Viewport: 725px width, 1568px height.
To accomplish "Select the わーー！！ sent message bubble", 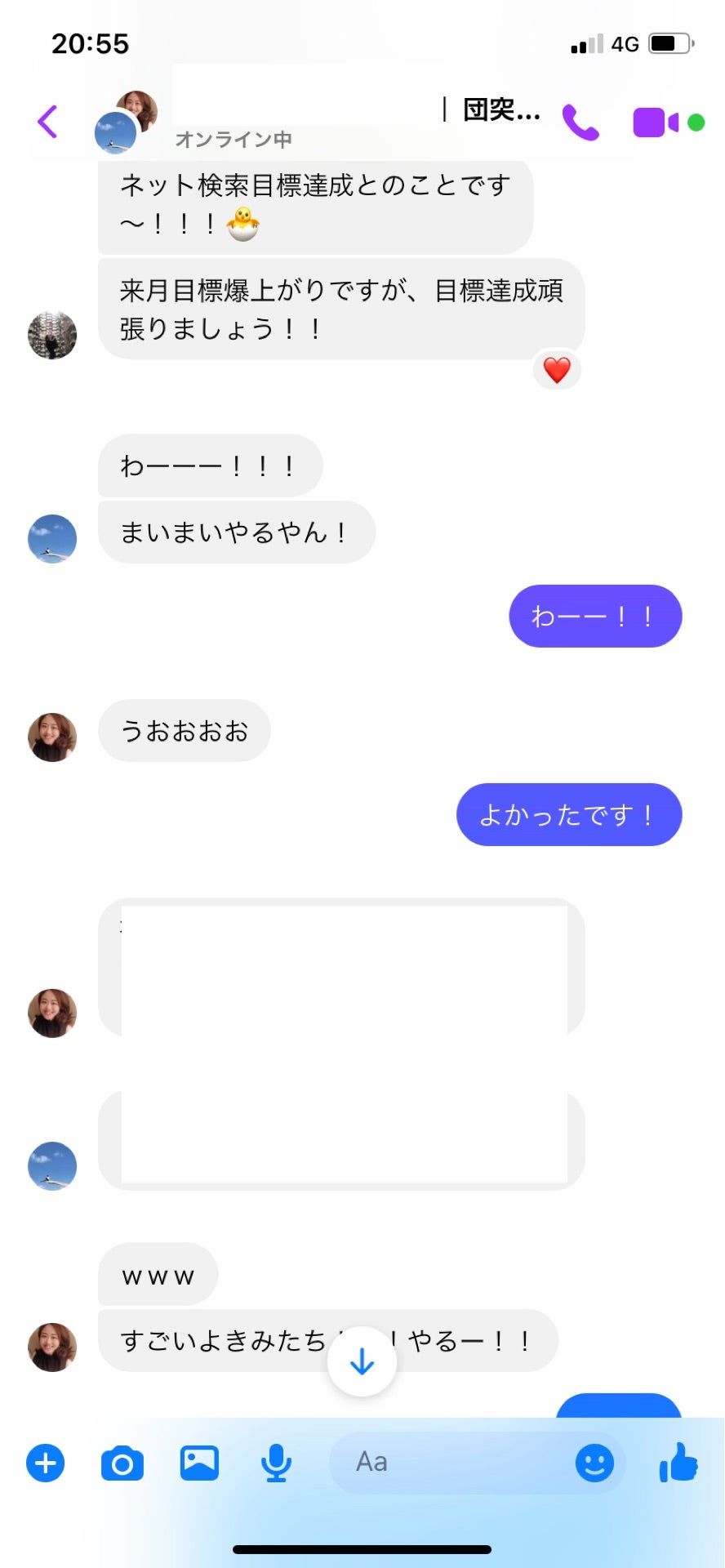I will 595,616.
